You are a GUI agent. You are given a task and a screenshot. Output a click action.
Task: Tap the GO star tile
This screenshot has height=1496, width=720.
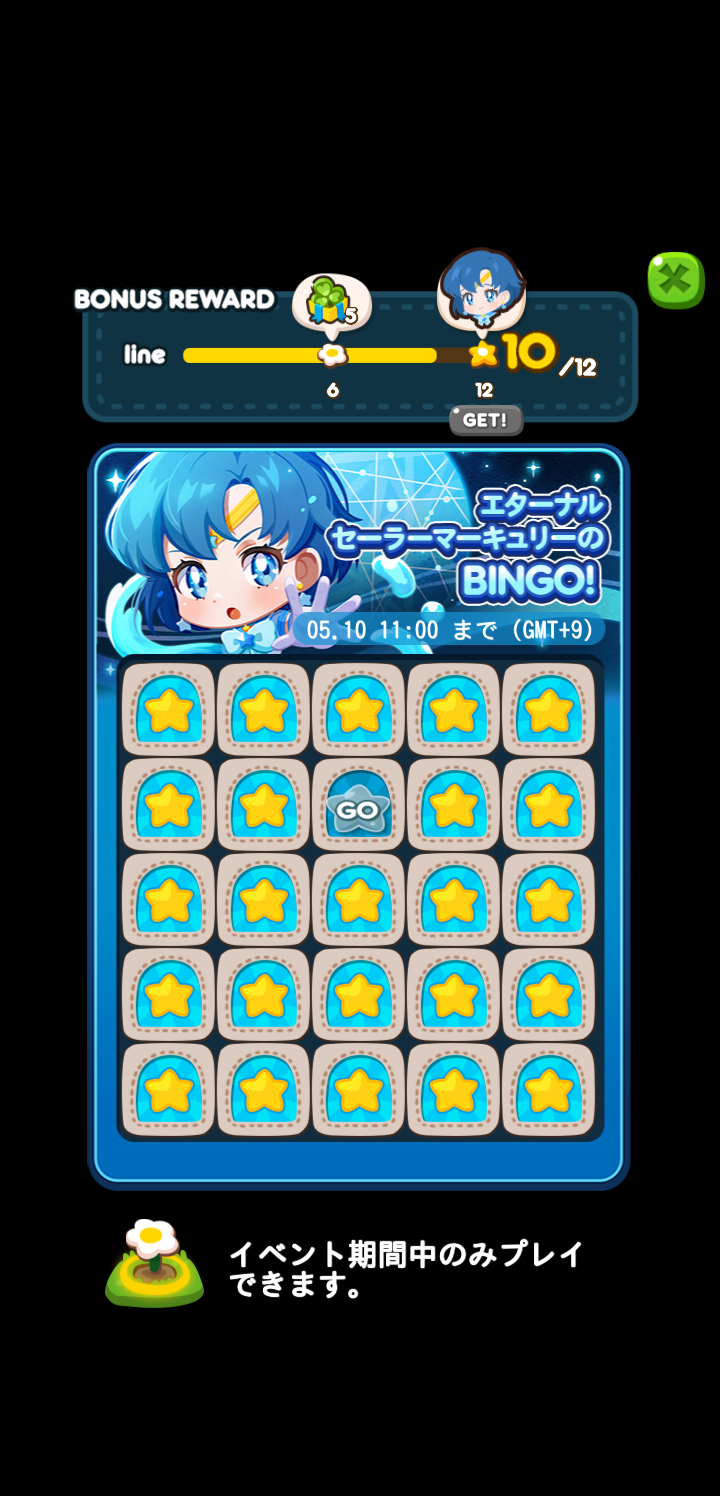coord(358,805)
